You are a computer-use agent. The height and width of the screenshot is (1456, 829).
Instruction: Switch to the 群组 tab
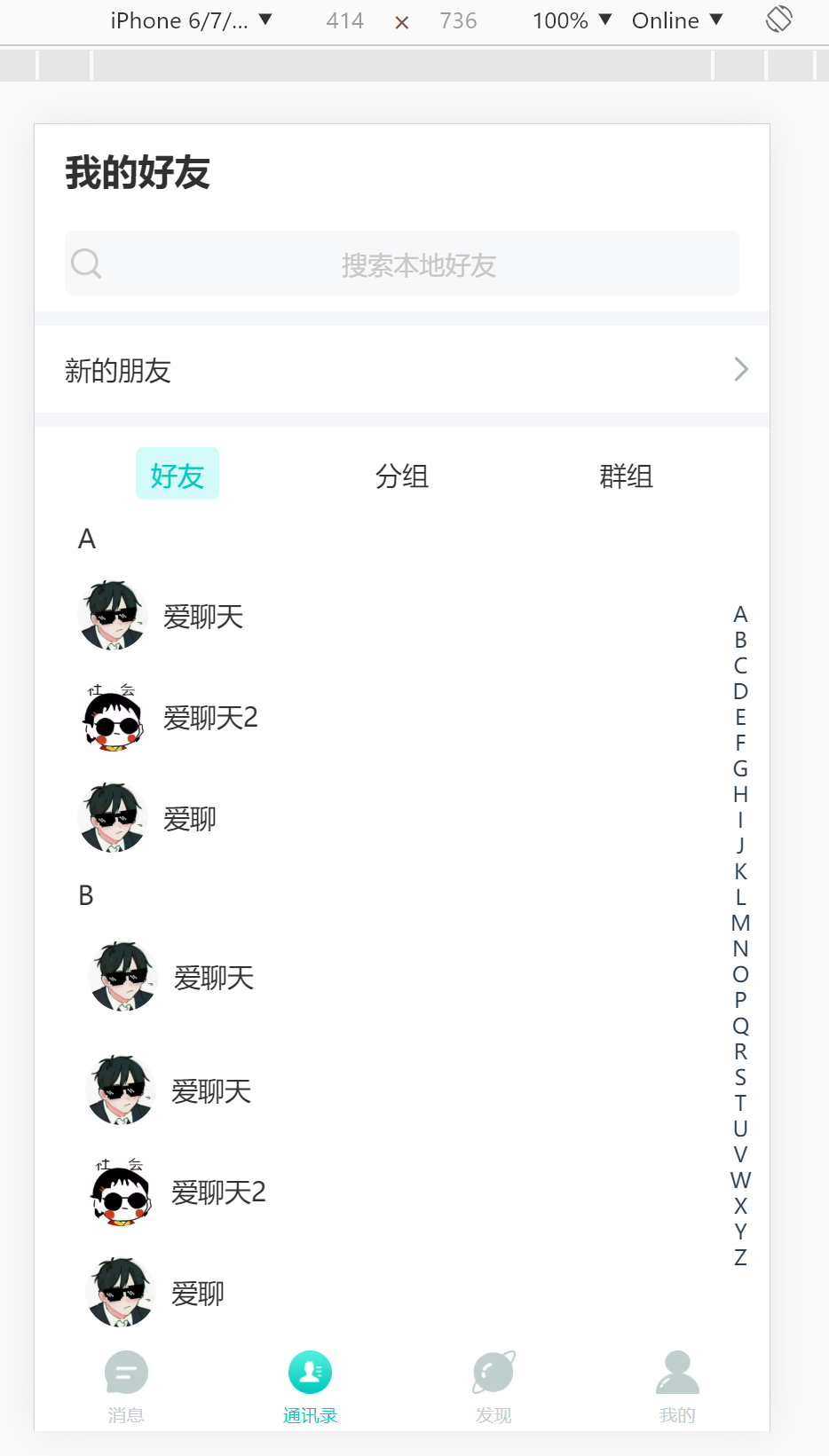click(627, 476)
